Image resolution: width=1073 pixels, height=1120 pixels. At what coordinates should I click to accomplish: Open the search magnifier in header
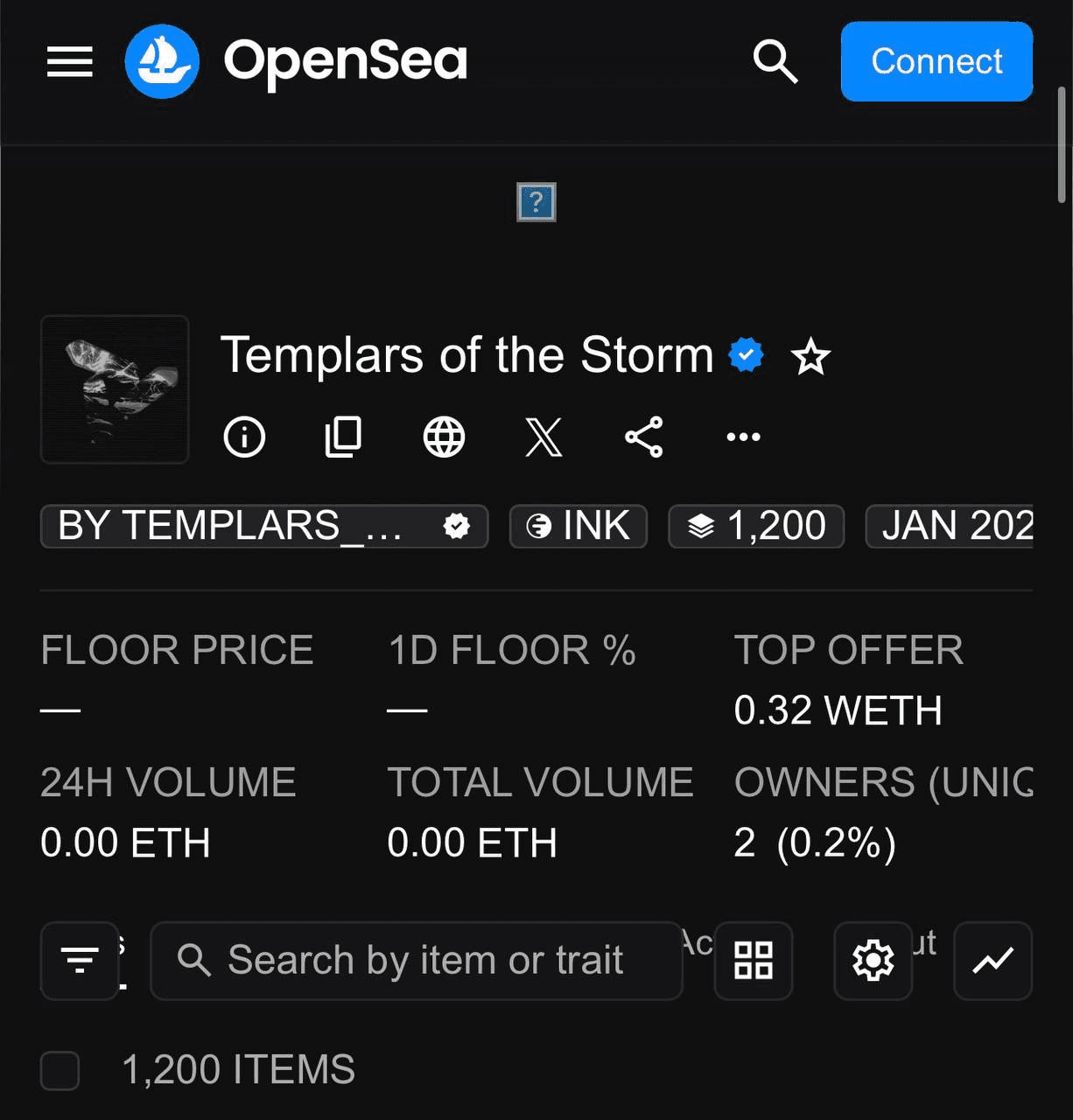[775, 61]
